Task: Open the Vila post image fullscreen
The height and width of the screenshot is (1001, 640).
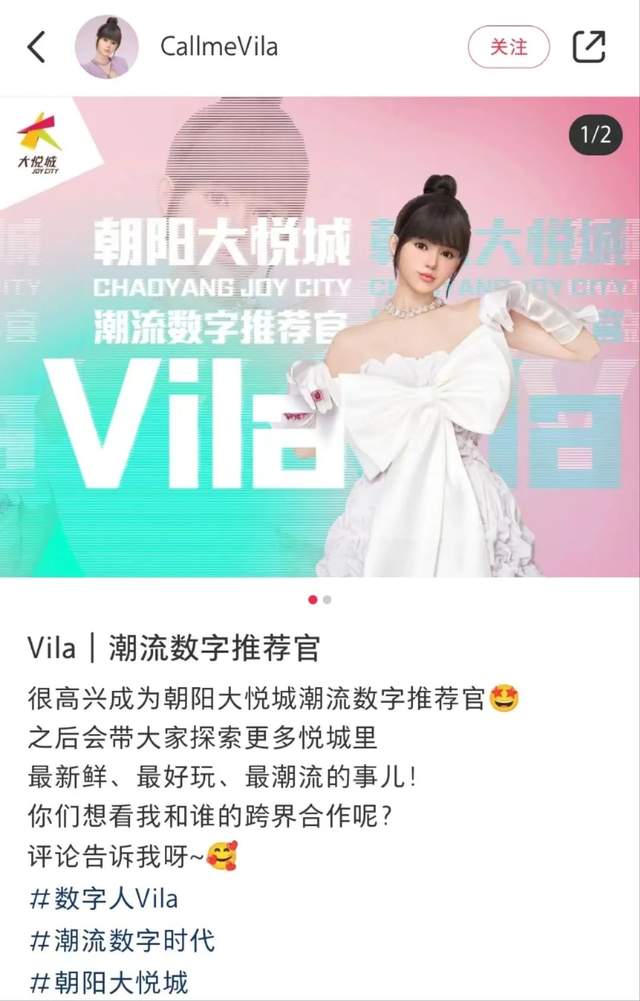Action: point(320,337)
